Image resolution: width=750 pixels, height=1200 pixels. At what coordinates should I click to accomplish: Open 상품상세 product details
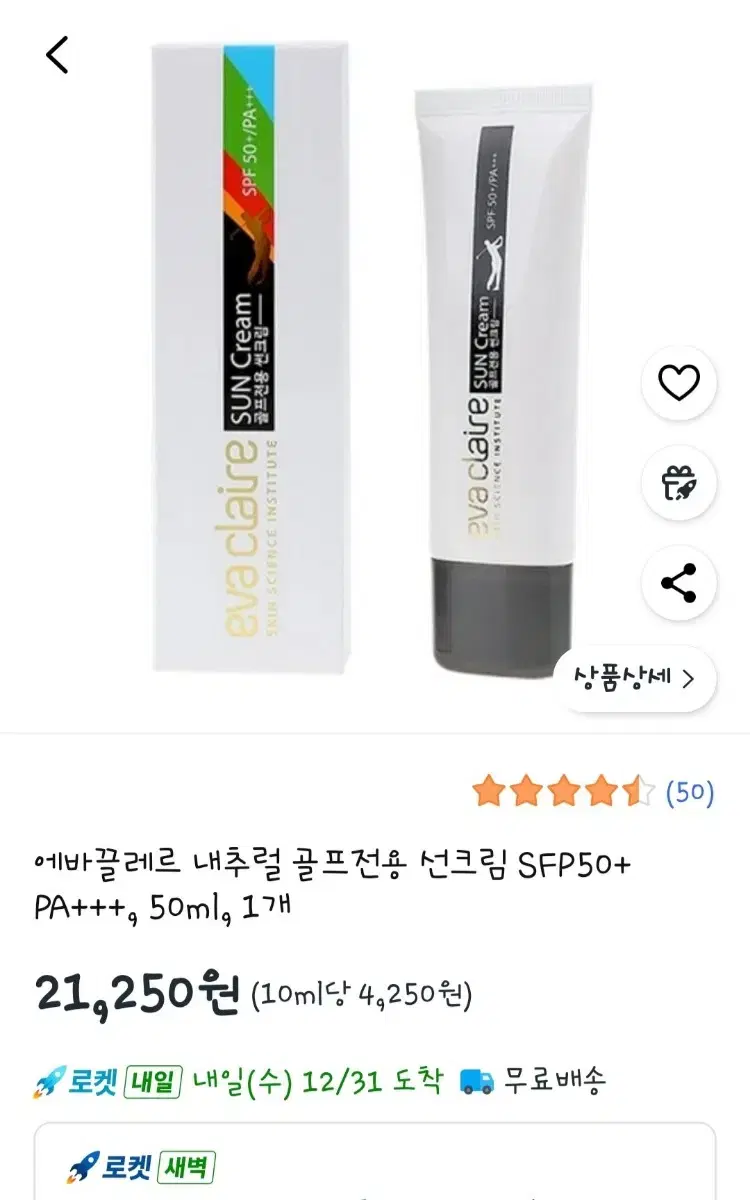[634, 680]
